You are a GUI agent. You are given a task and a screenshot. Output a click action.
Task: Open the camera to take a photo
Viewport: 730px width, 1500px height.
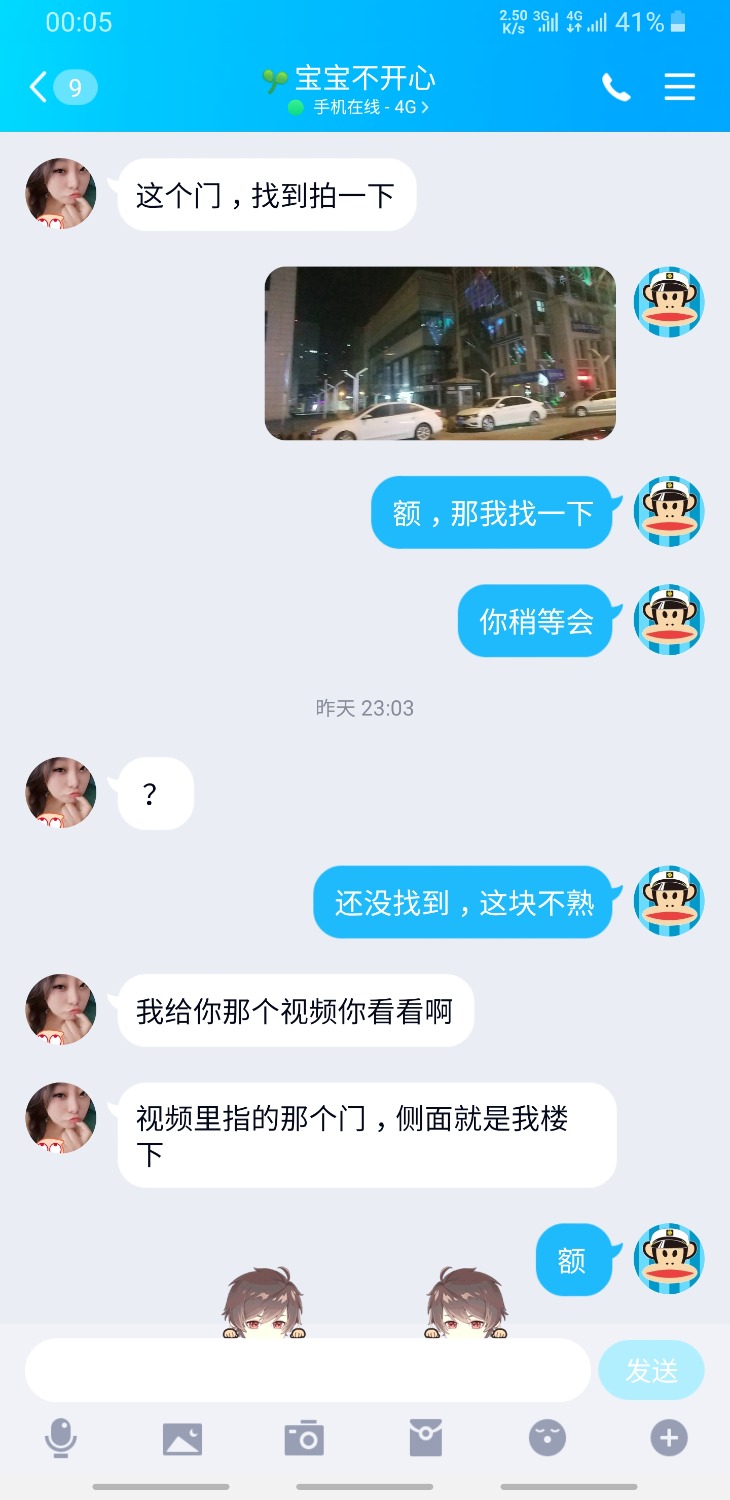pyautogui.click(x=304, y=1439)
